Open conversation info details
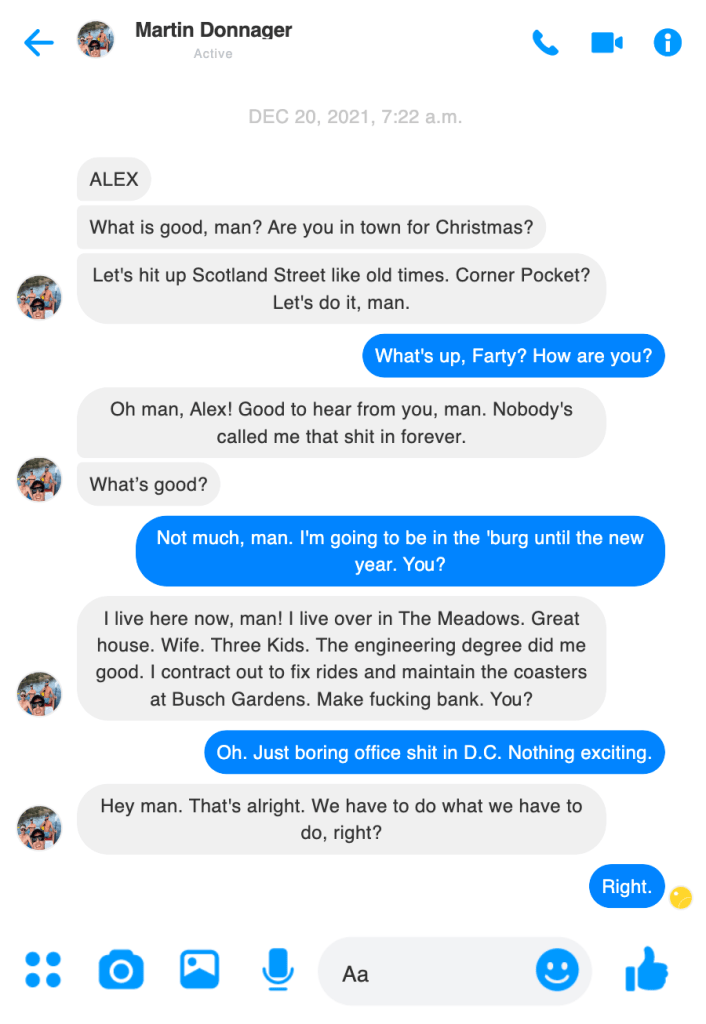The image size is (706, 1024). (667, 43)
